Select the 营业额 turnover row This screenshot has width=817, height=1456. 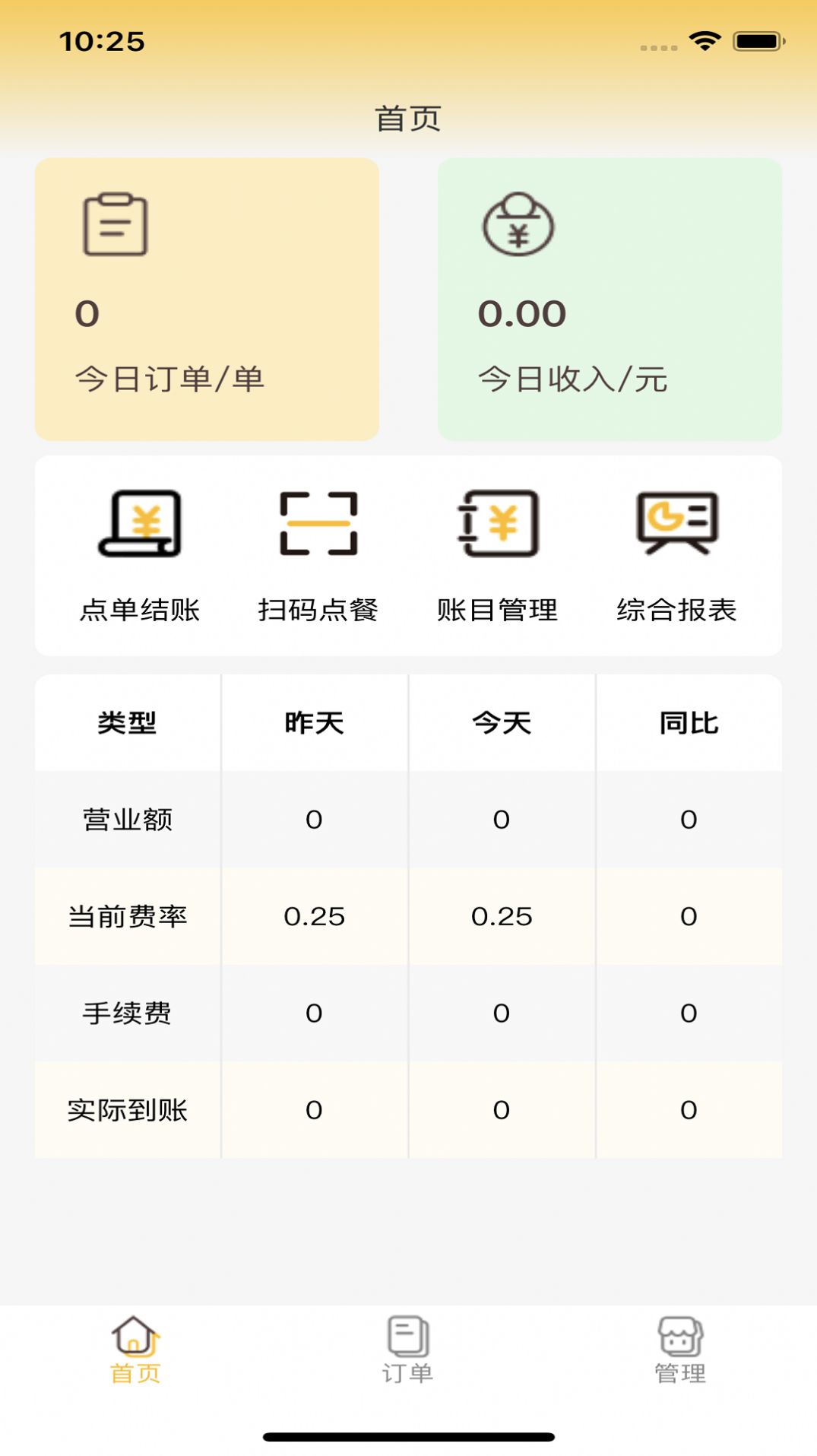[x=126, y=820]
